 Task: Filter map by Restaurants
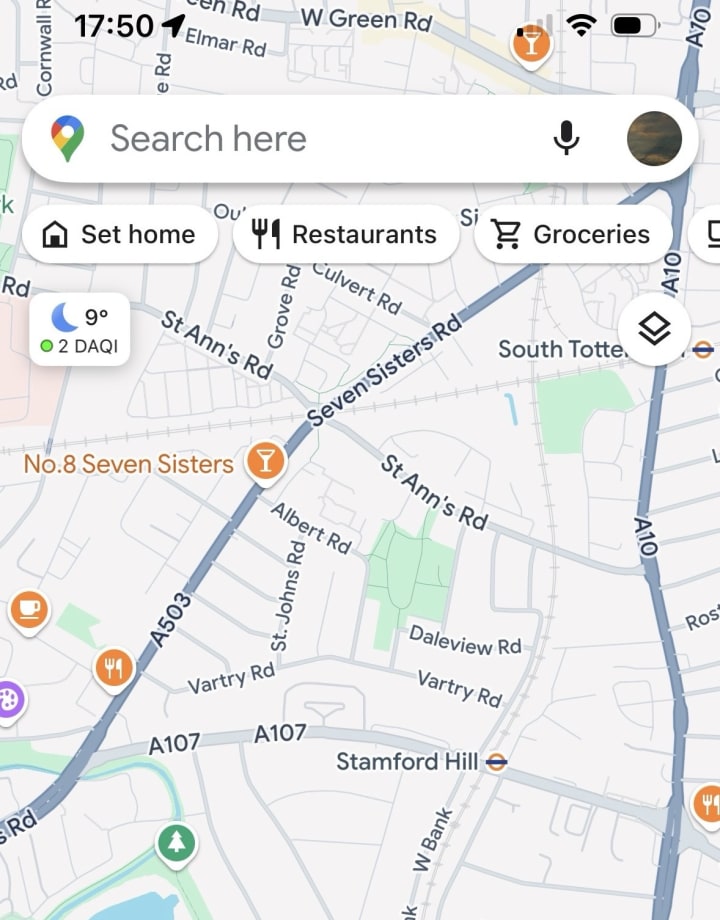tap(346, 234)
